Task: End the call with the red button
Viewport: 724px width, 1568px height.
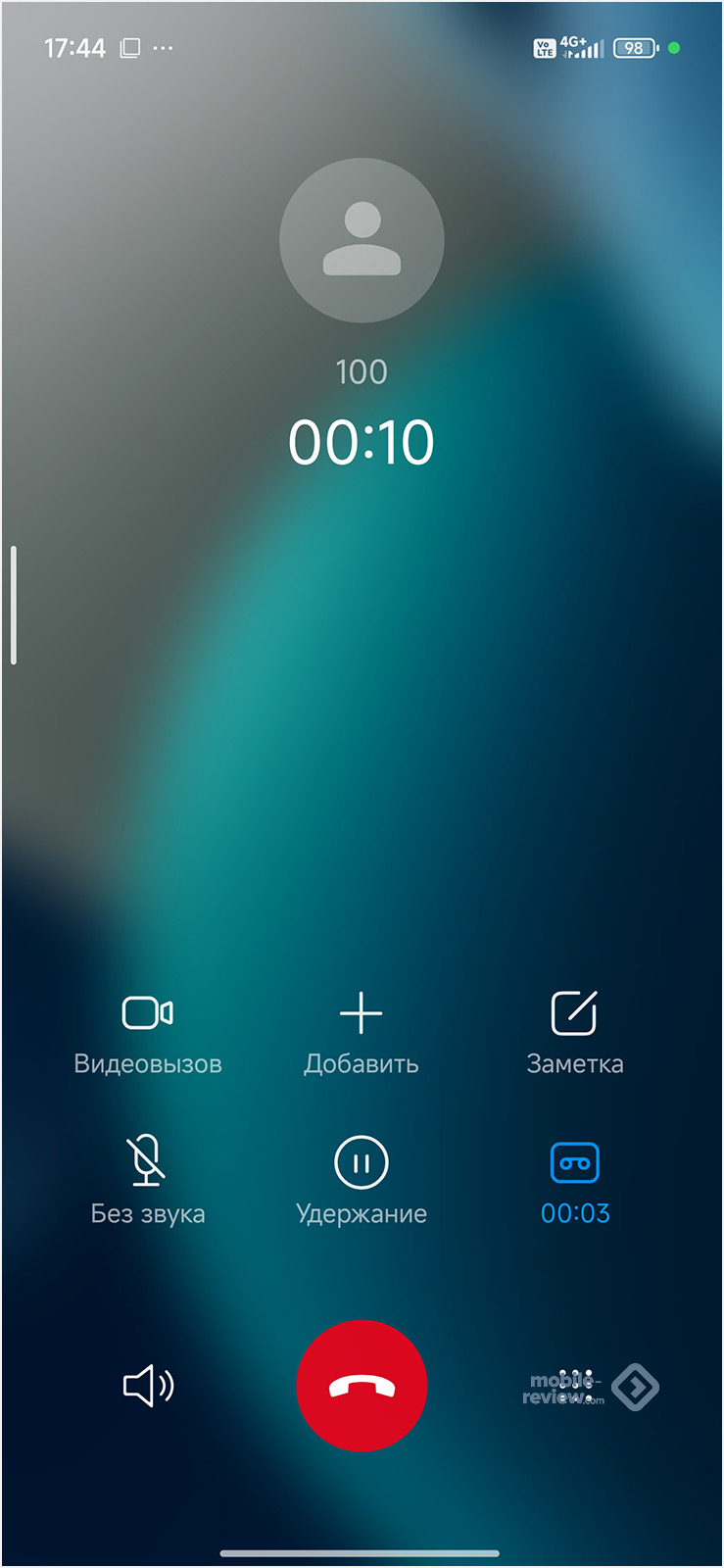Action: [x=362, y=1386]
